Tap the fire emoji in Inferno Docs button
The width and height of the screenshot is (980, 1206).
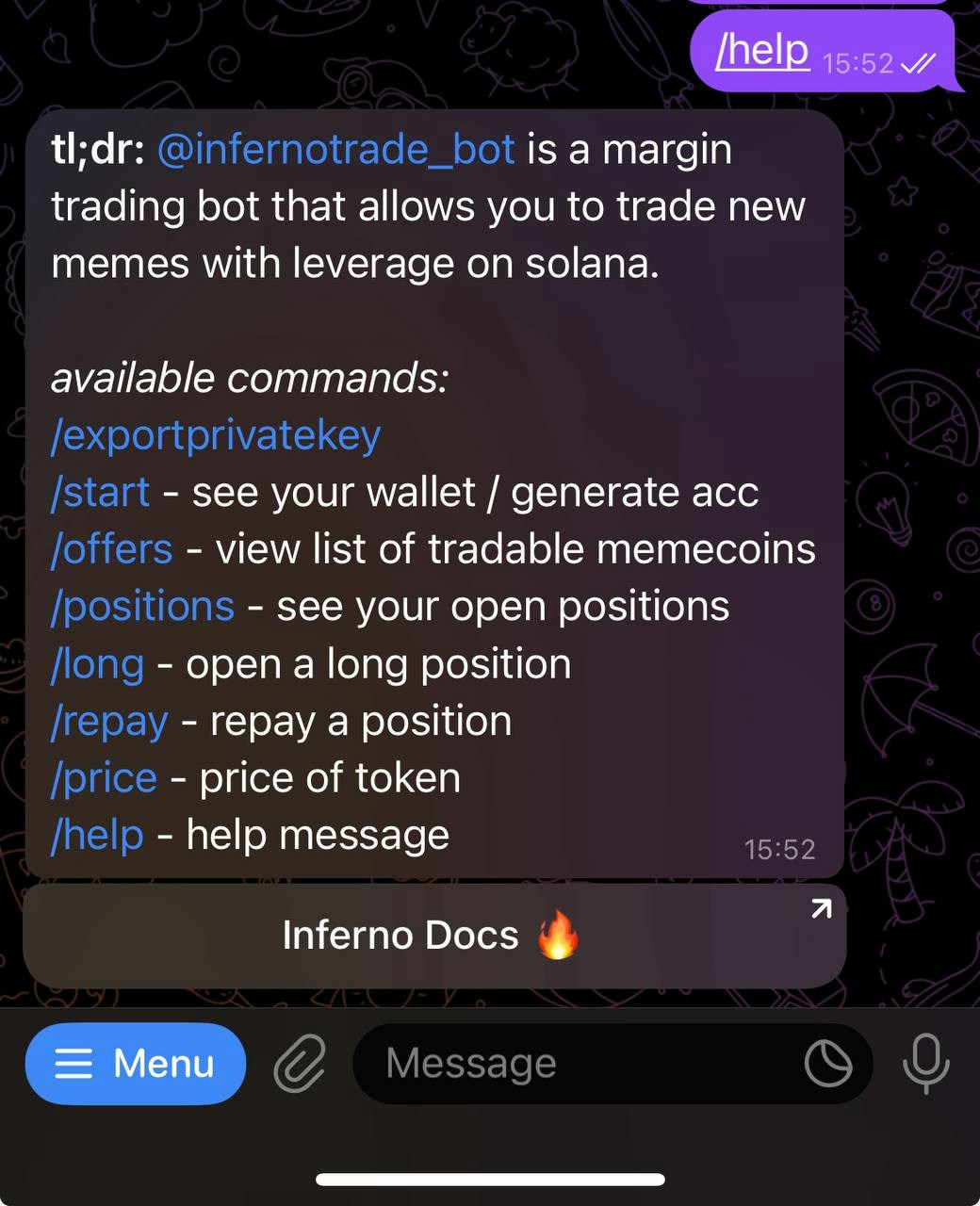click(558, 935)
